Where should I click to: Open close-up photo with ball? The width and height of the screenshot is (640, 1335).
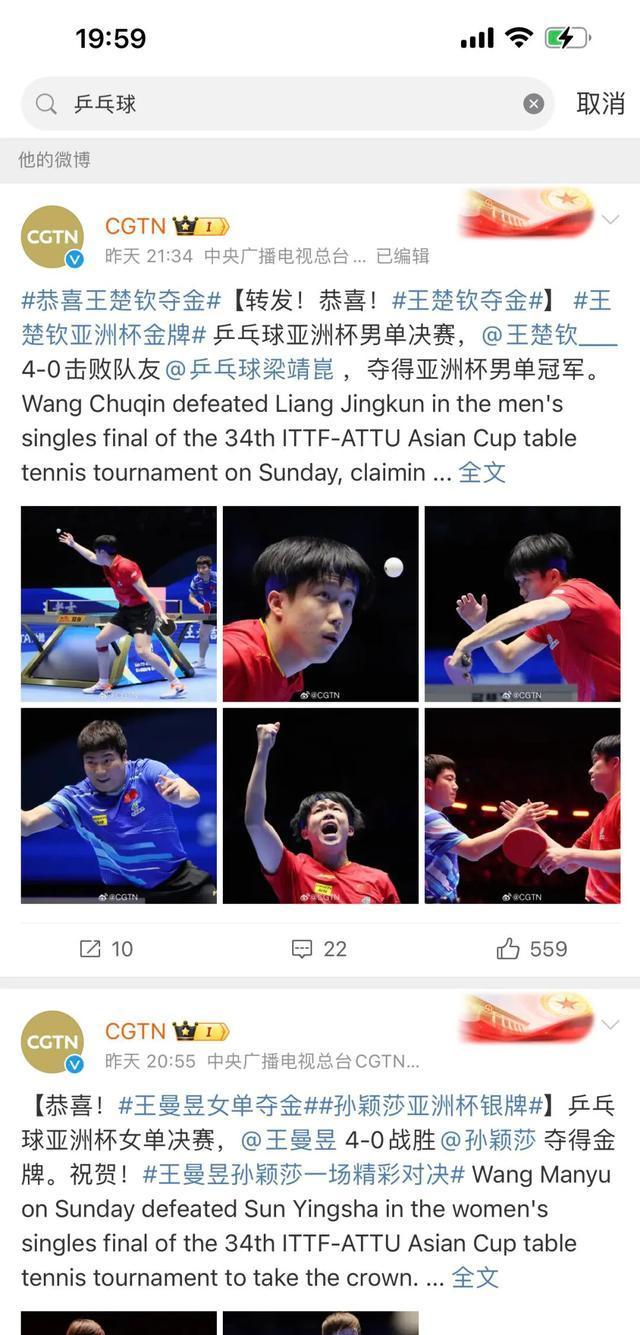pyautogui.click(x=320, y=603)
